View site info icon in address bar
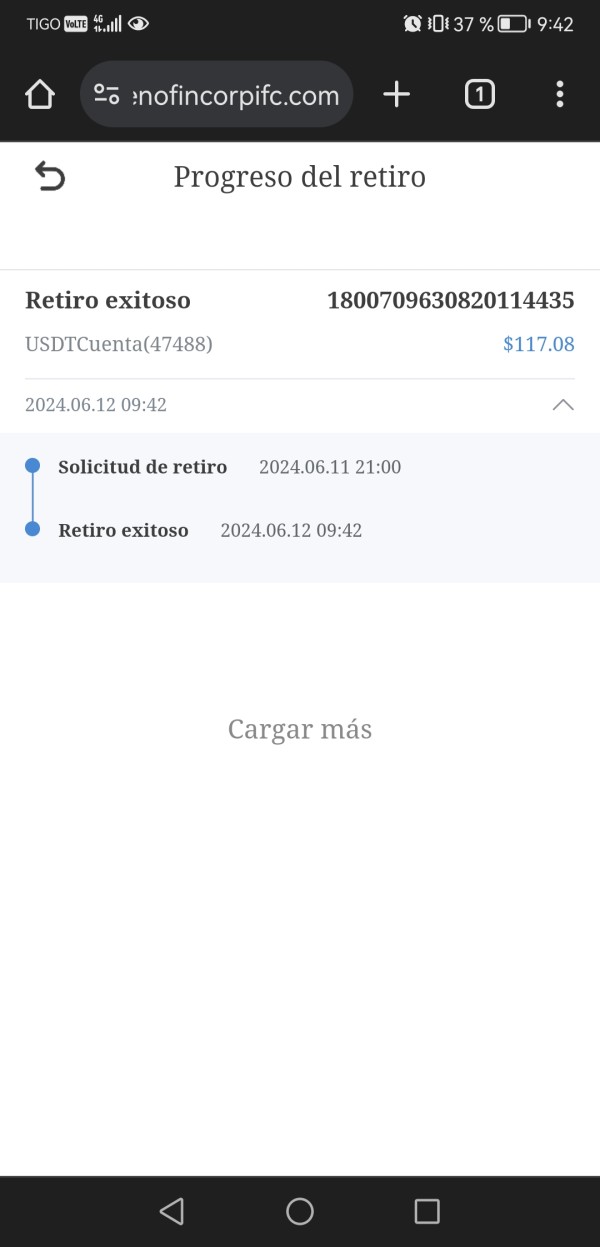 click(x=107, y=95)
